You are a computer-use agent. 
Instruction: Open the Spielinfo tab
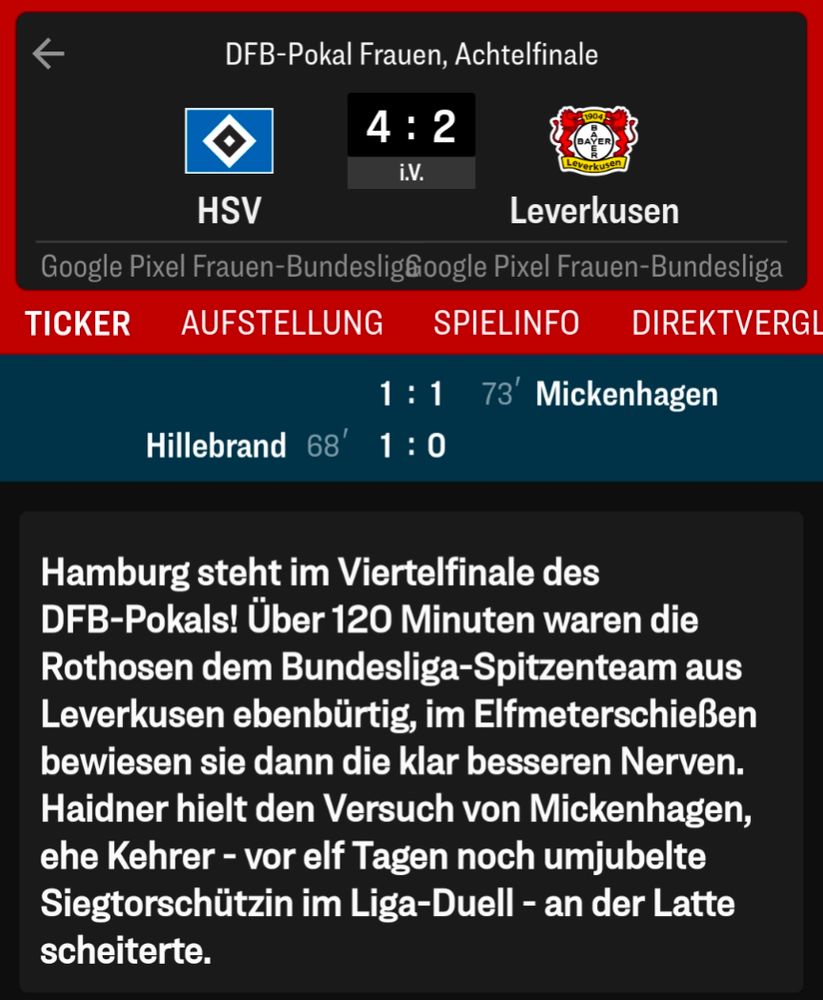(506, 323)
